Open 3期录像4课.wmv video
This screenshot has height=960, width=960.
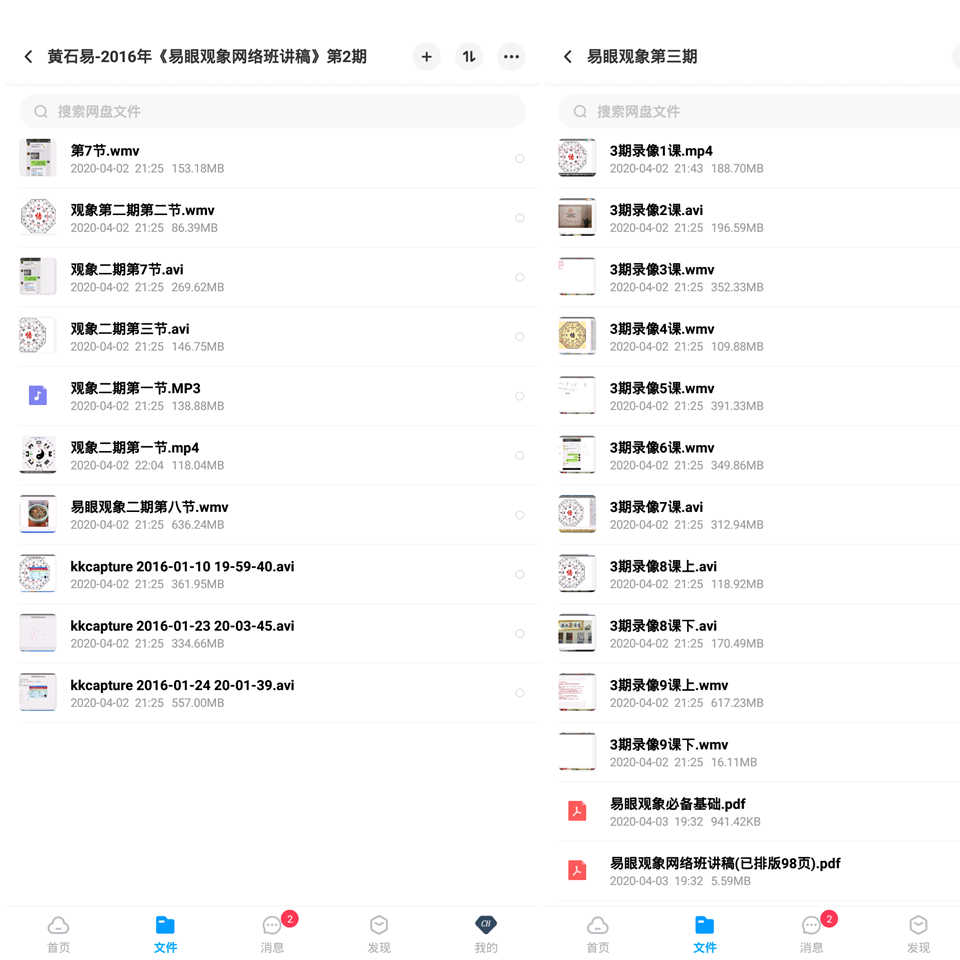pyautogui.click(x=758, y=337)
